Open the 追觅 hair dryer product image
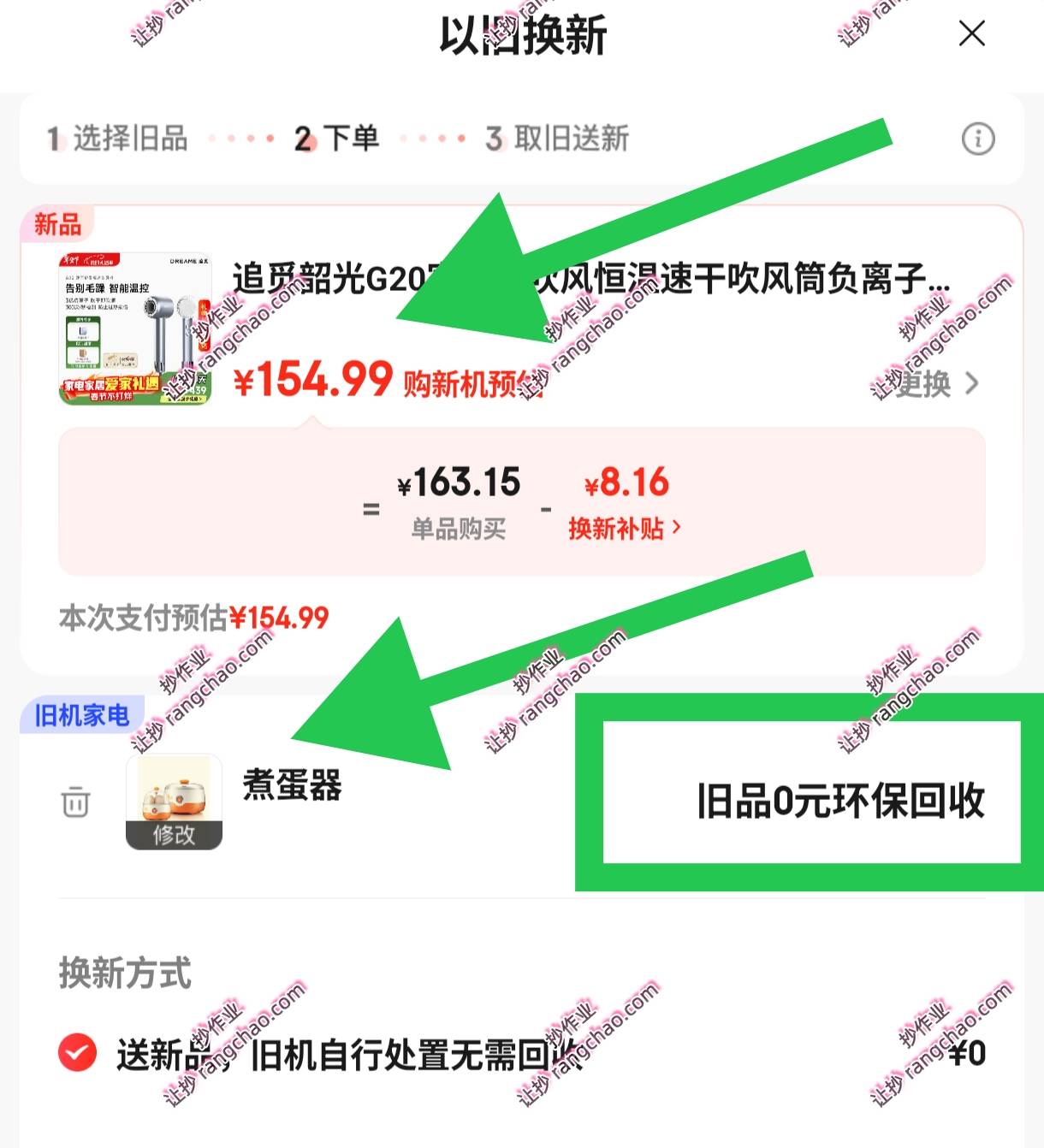 click(134, 328)
